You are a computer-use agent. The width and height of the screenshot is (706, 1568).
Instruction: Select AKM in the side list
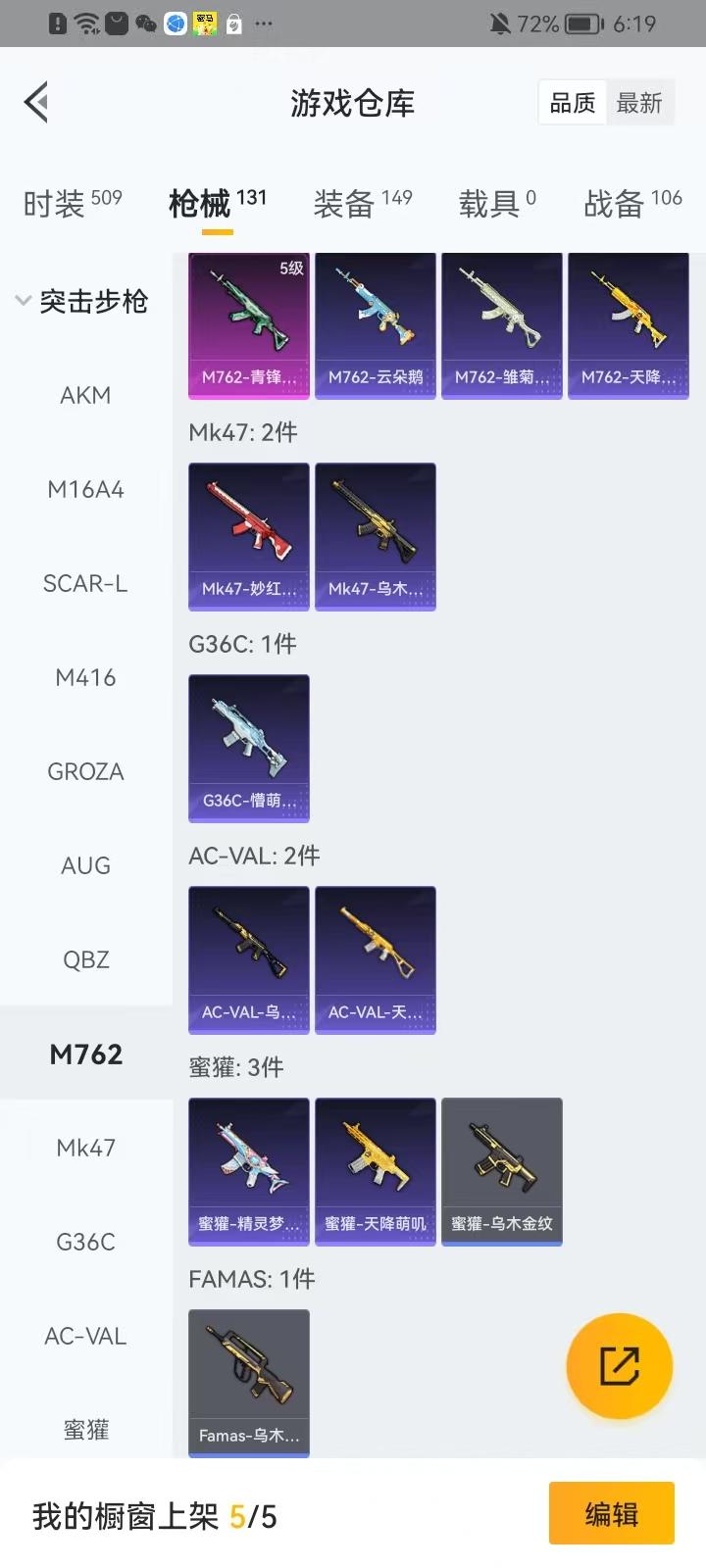(x=85, y=395)
